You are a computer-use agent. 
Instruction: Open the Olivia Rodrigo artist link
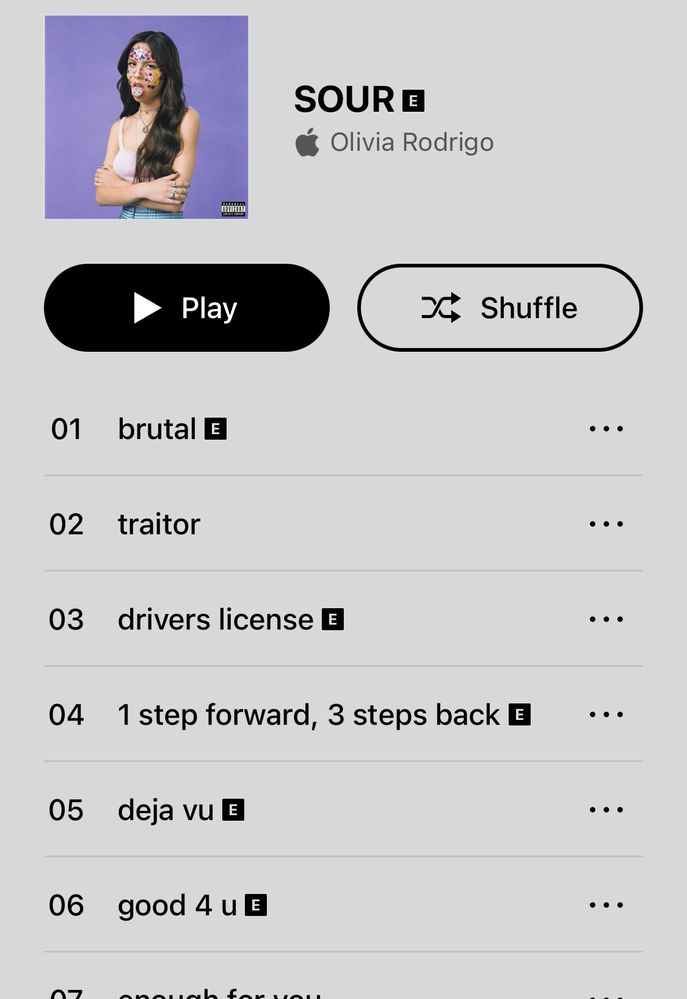click(x=411, y=142)
